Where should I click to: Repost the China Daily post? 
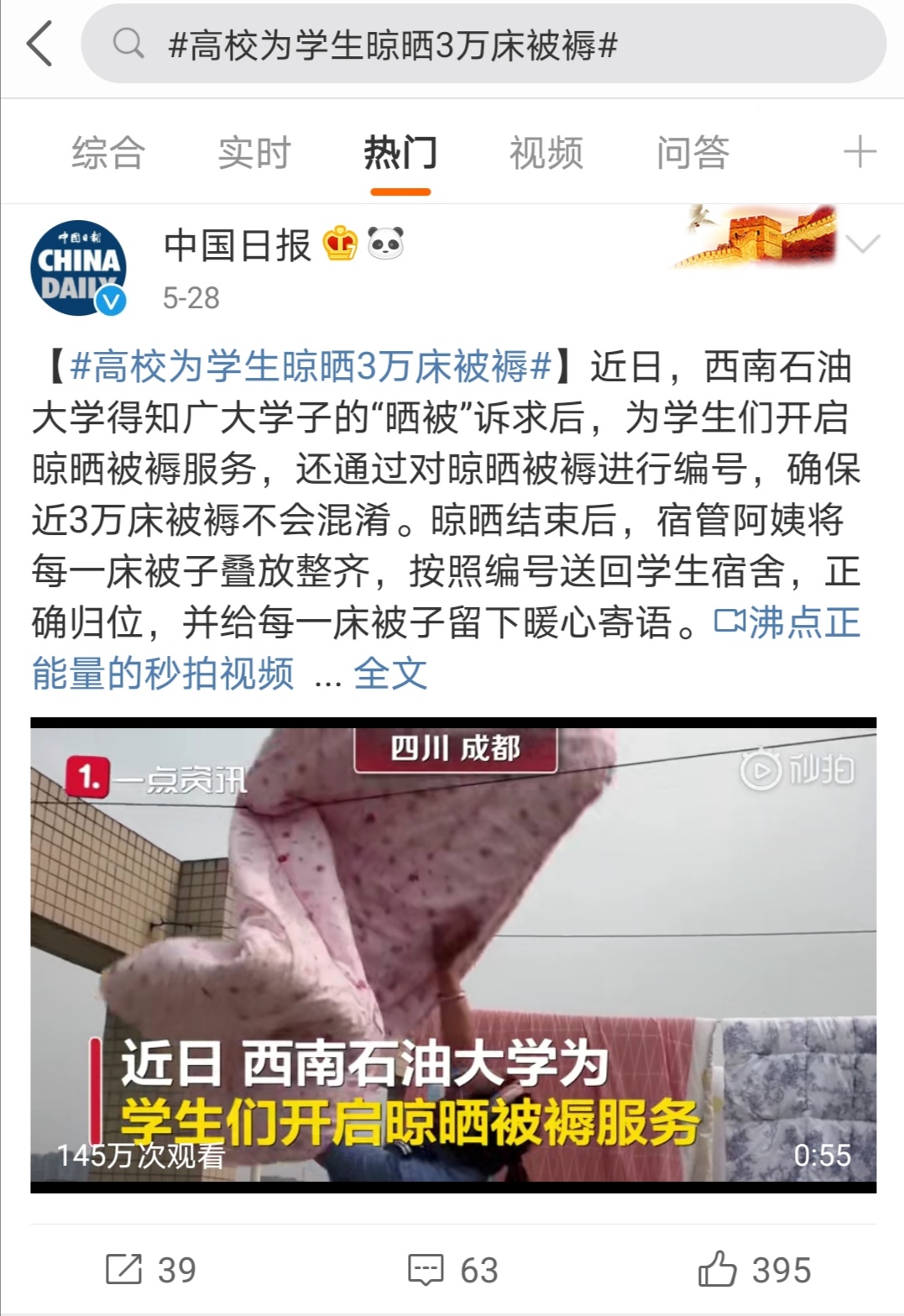coord(151,1269)
